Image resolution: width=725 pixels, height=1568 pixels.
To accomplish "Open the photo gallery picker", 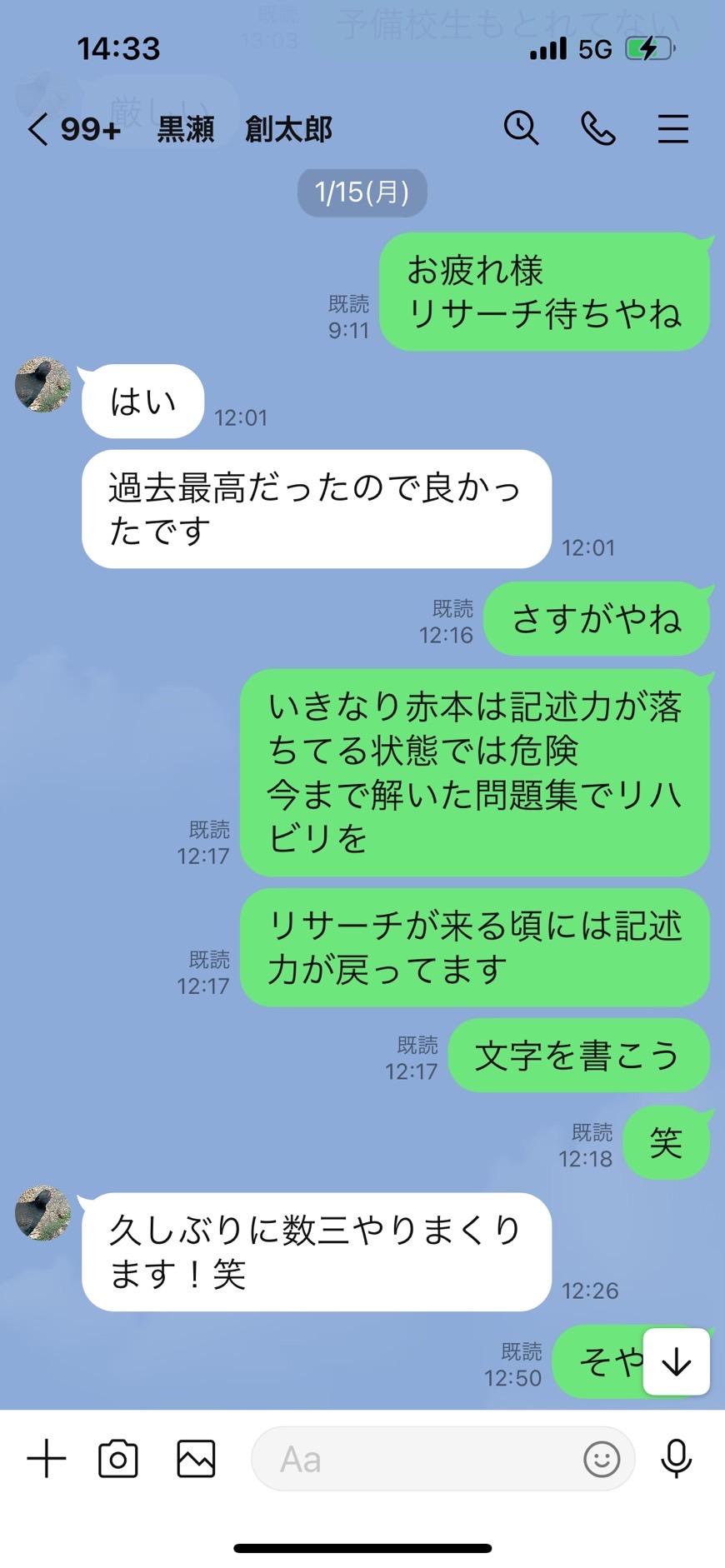I will (x=196, y=1459).
